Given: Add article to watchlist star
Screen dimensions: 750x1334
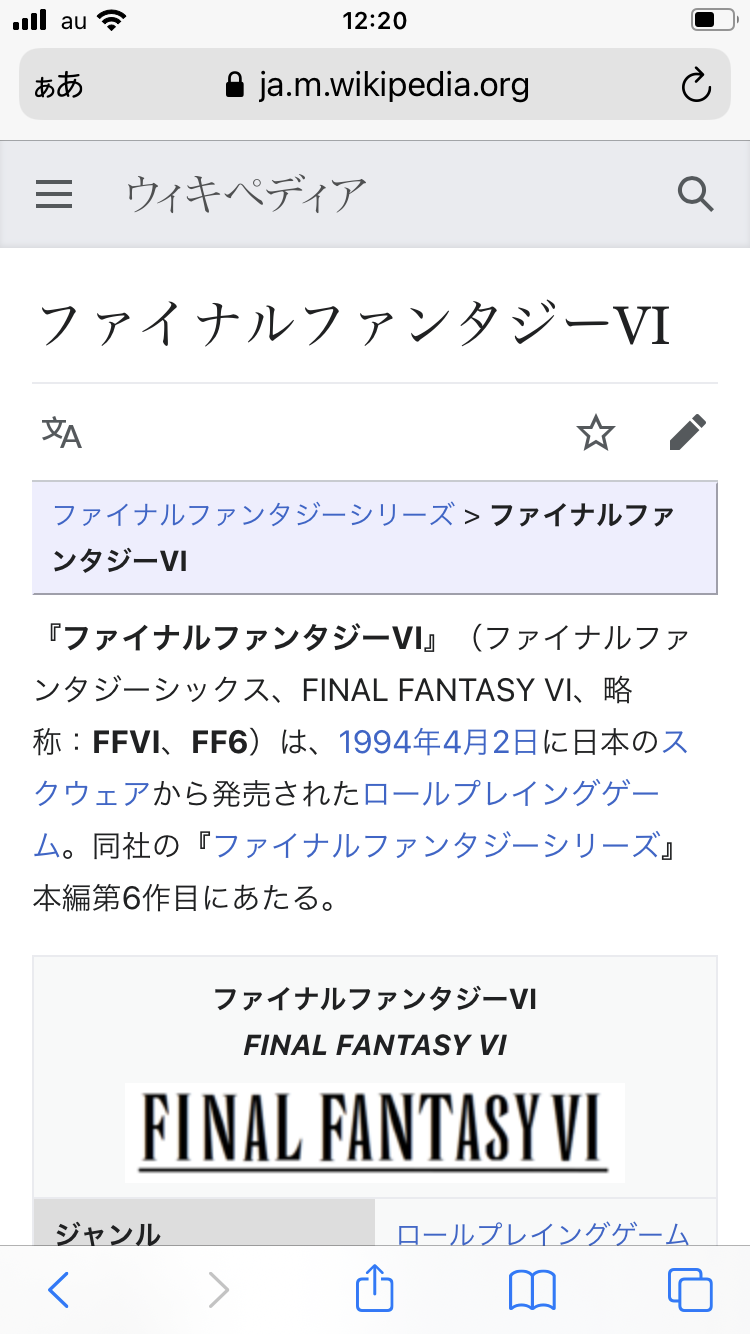Looking at the screenshot, I should pos(596,432).
